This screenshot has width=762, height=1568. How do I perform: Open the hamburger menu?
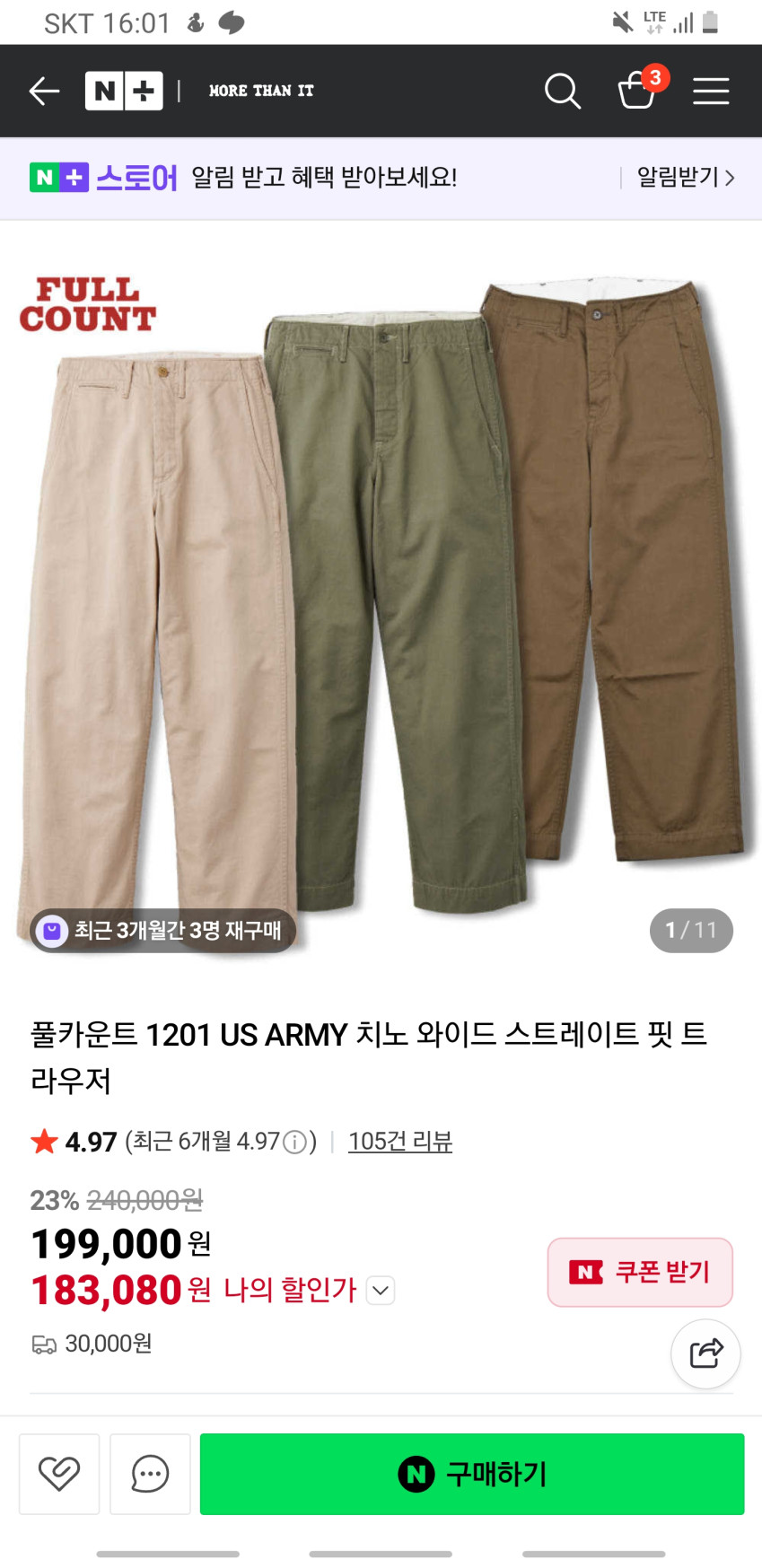711,91
